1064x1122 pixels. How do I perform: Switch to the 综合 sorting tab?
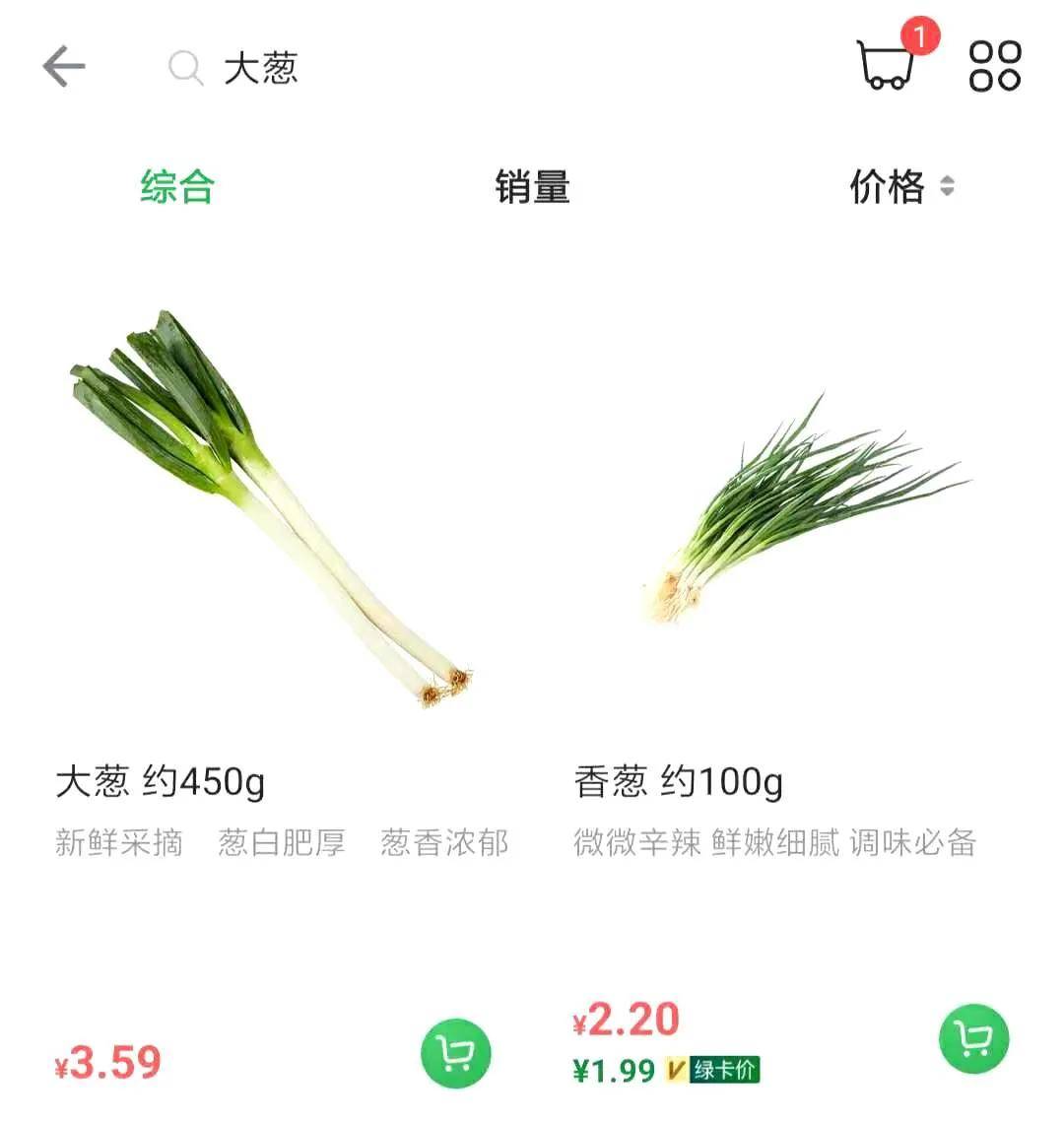coord(177,186)
